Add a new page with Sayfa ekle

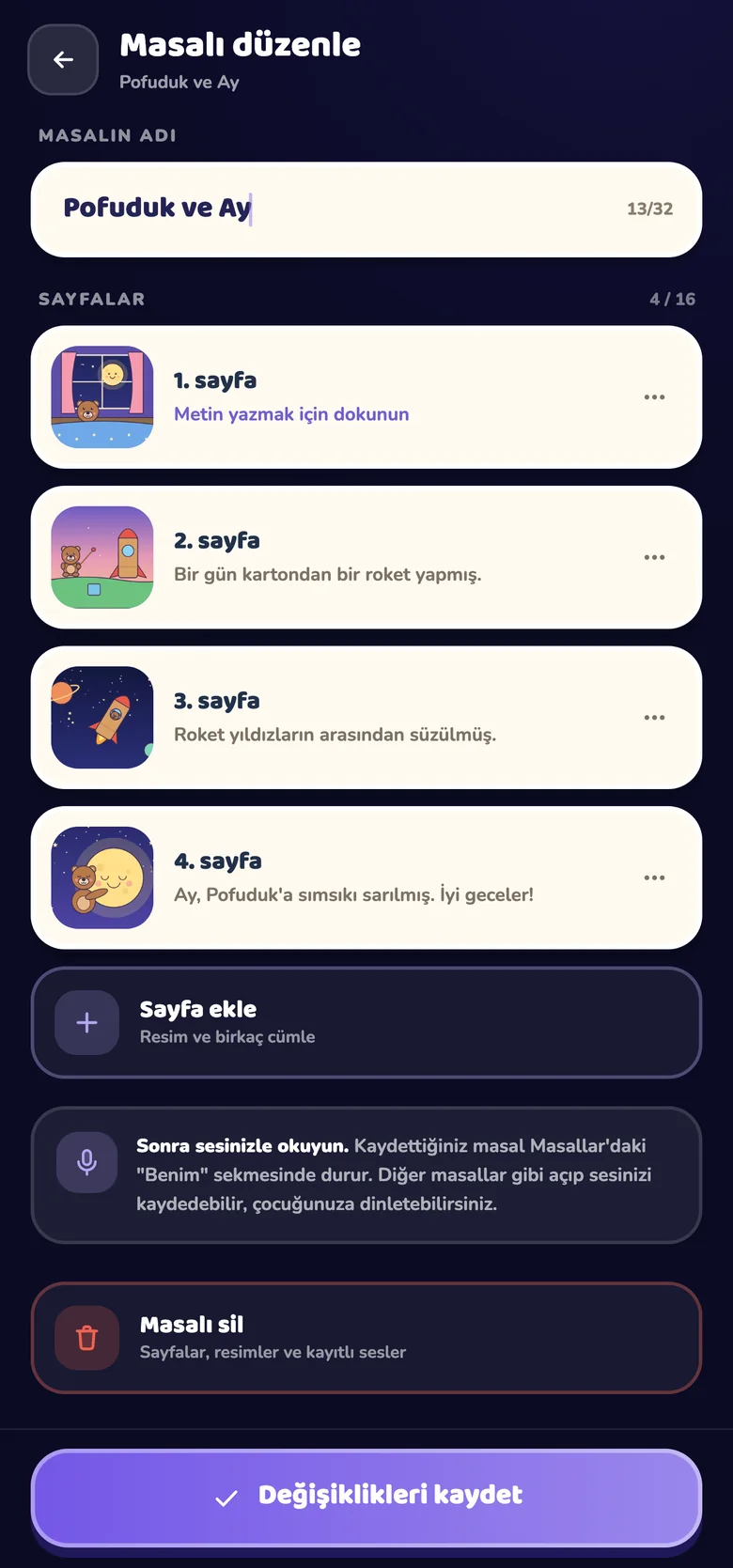tap(366, 1022)
